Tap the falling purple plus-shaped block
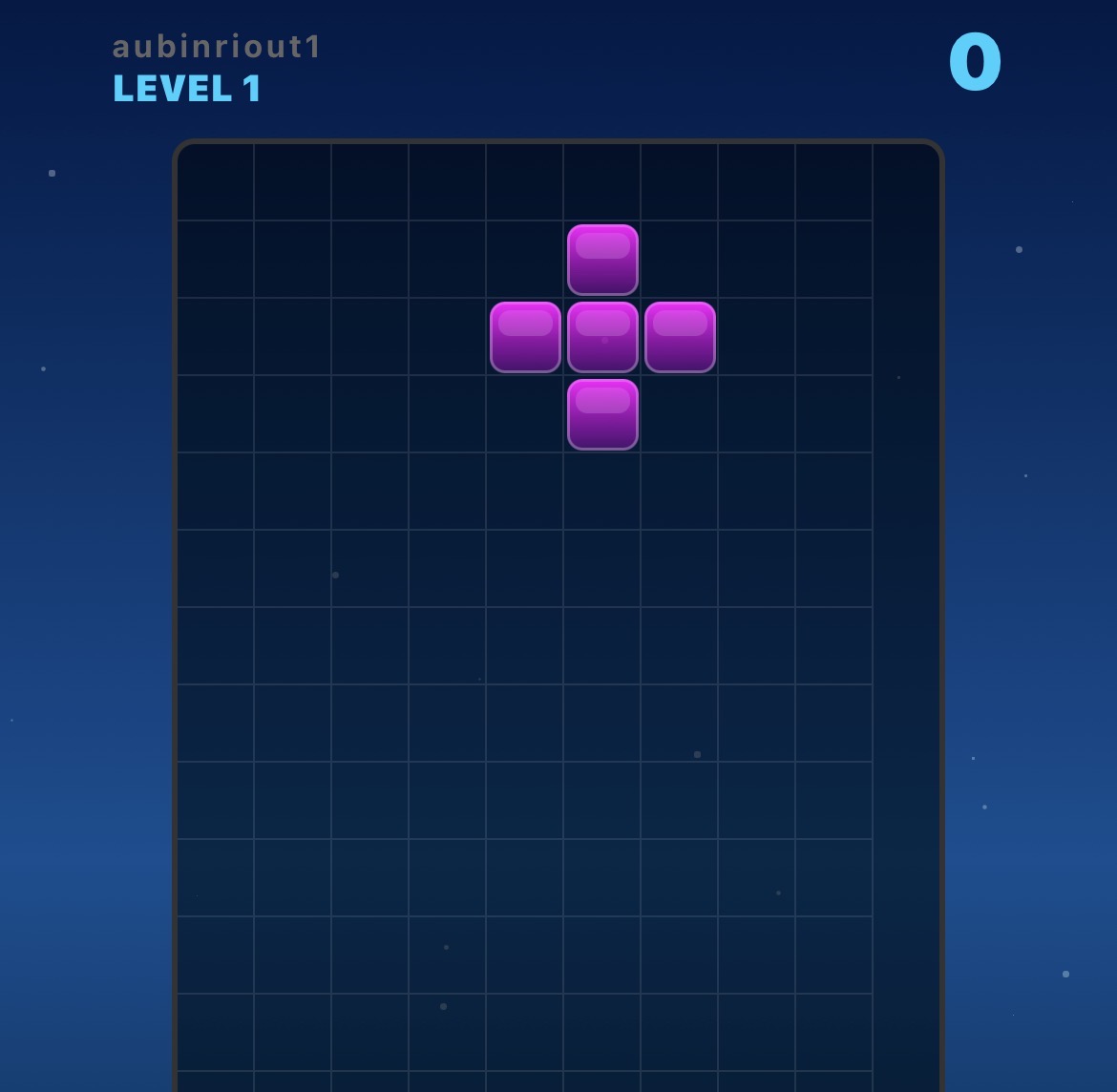1117x1092 pixels. pyautogui.click(x=602, y=337)
